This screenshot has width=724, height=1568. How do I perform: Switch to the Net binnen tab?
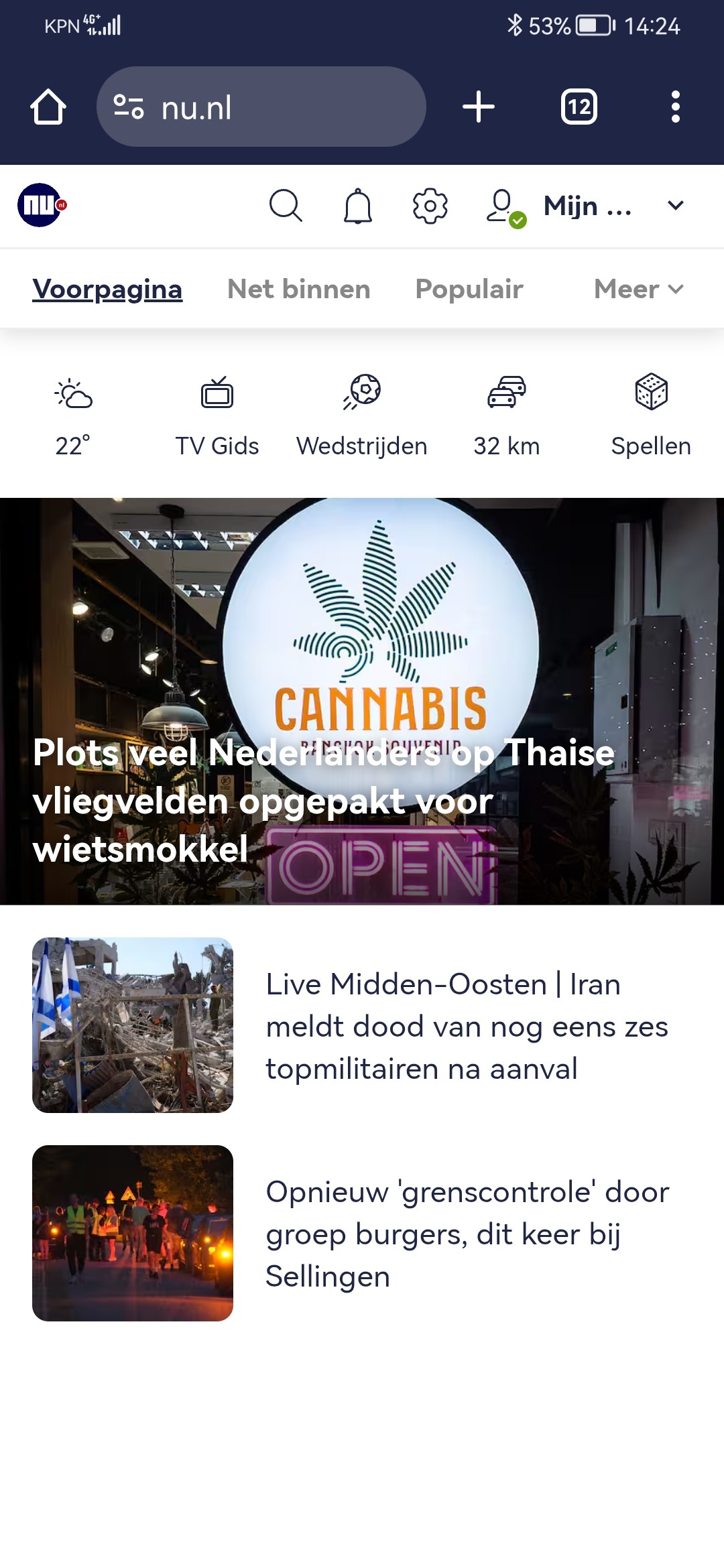pos(299,289)
